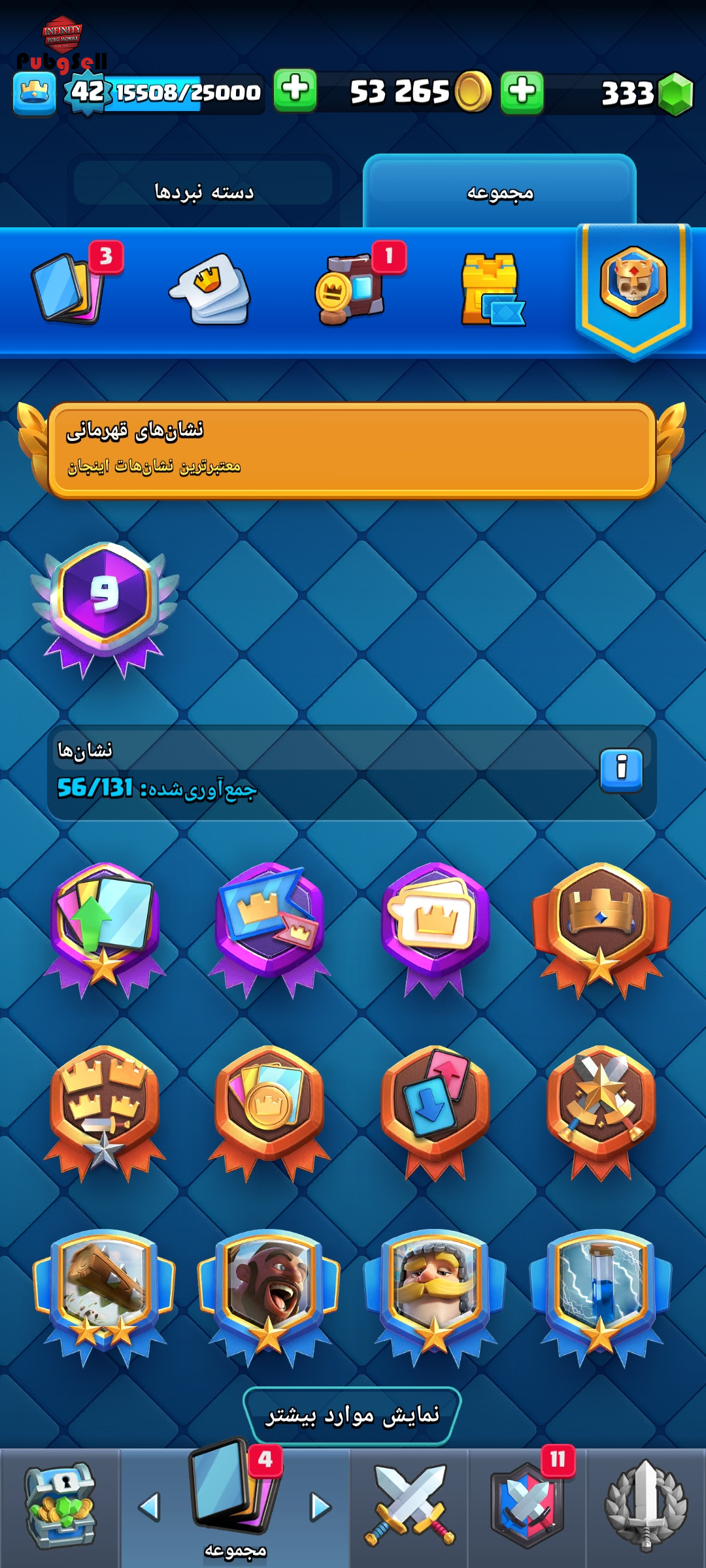Viewport: 706px width, 1568px height.
Task: Tap the green plus beside the experience bar
Action: point(295,91)
